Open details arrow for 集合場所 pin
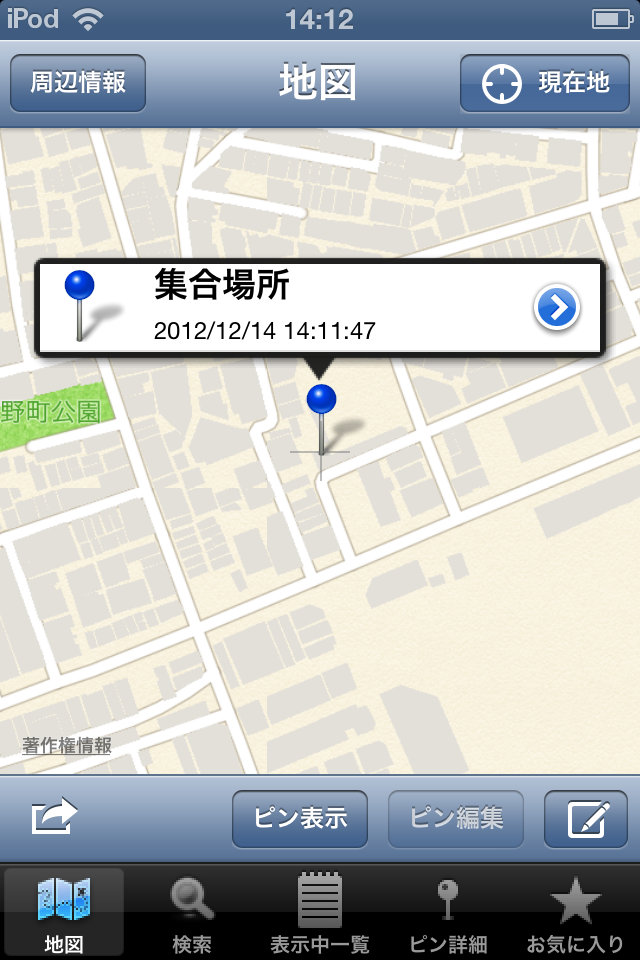The height and width of the screenshot is (960, 640). (x=556, y=307)
